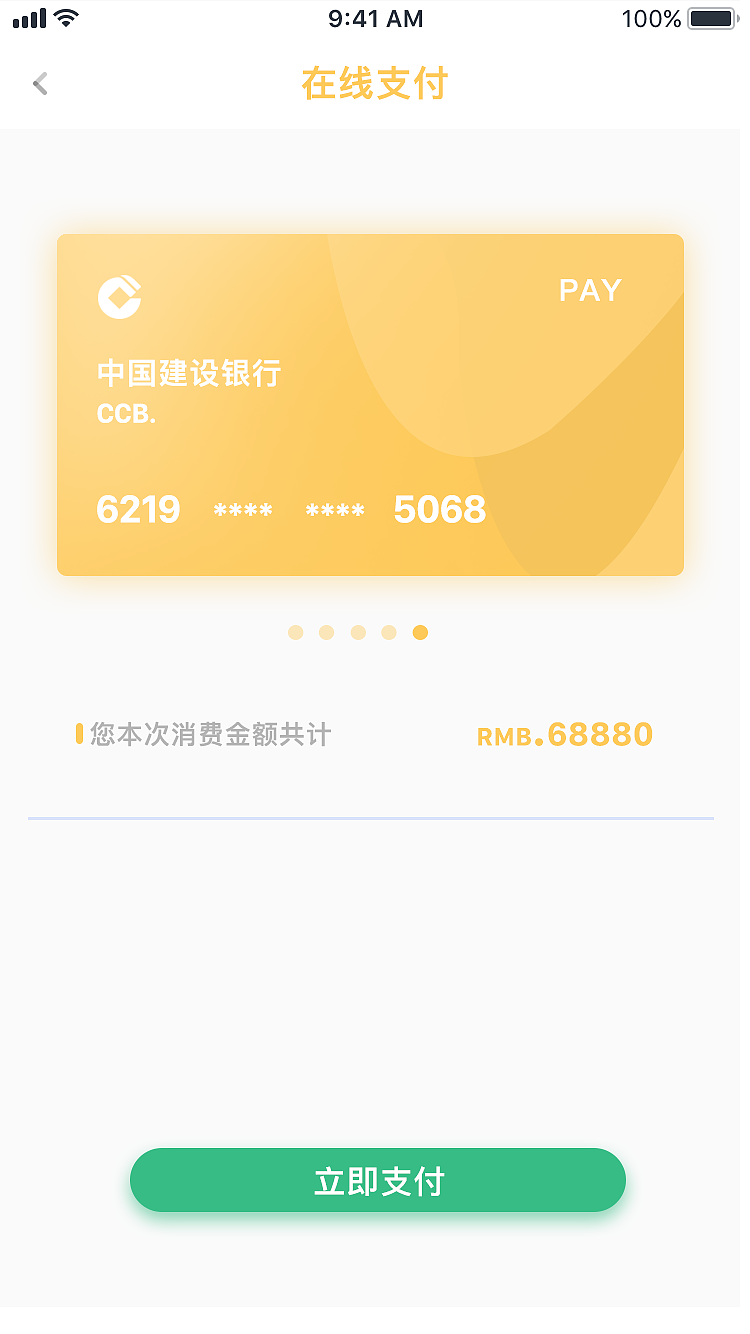Select the first pagination dot
The height and width of the screenshot is (1334, 750).
click(x=296, y=632)
